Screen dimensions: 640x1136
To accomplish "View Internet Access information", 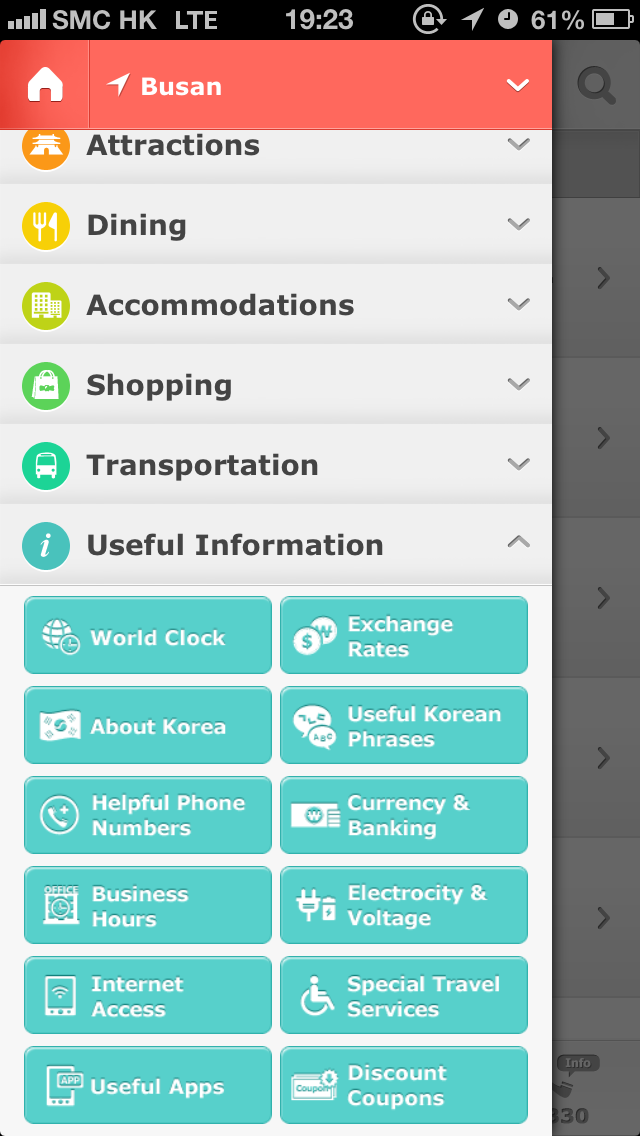I will tap(148, 995).
